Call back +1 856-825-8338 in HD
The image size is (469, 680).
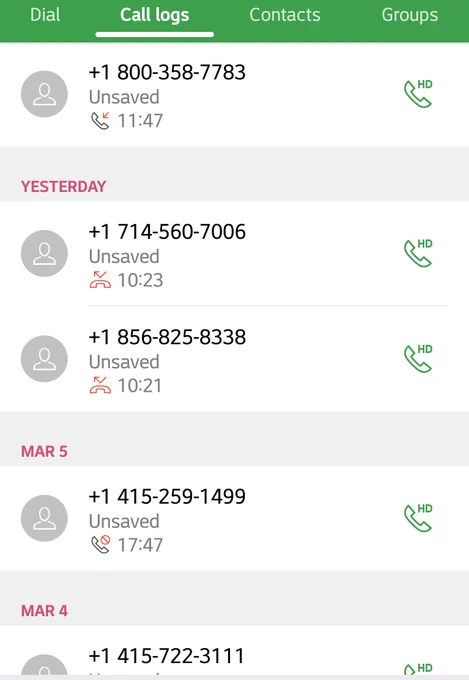(x=418, y=359)
